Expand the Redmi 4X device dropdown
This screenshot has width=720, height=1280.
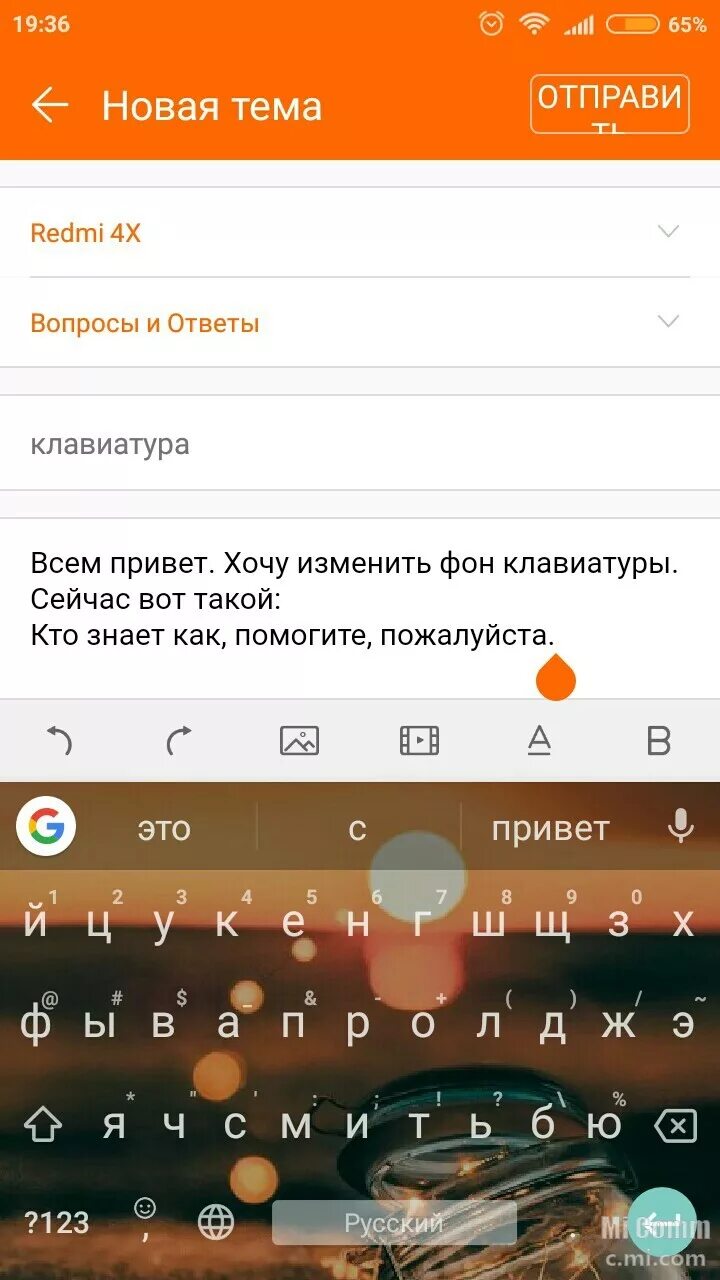(x=360, y=233)
